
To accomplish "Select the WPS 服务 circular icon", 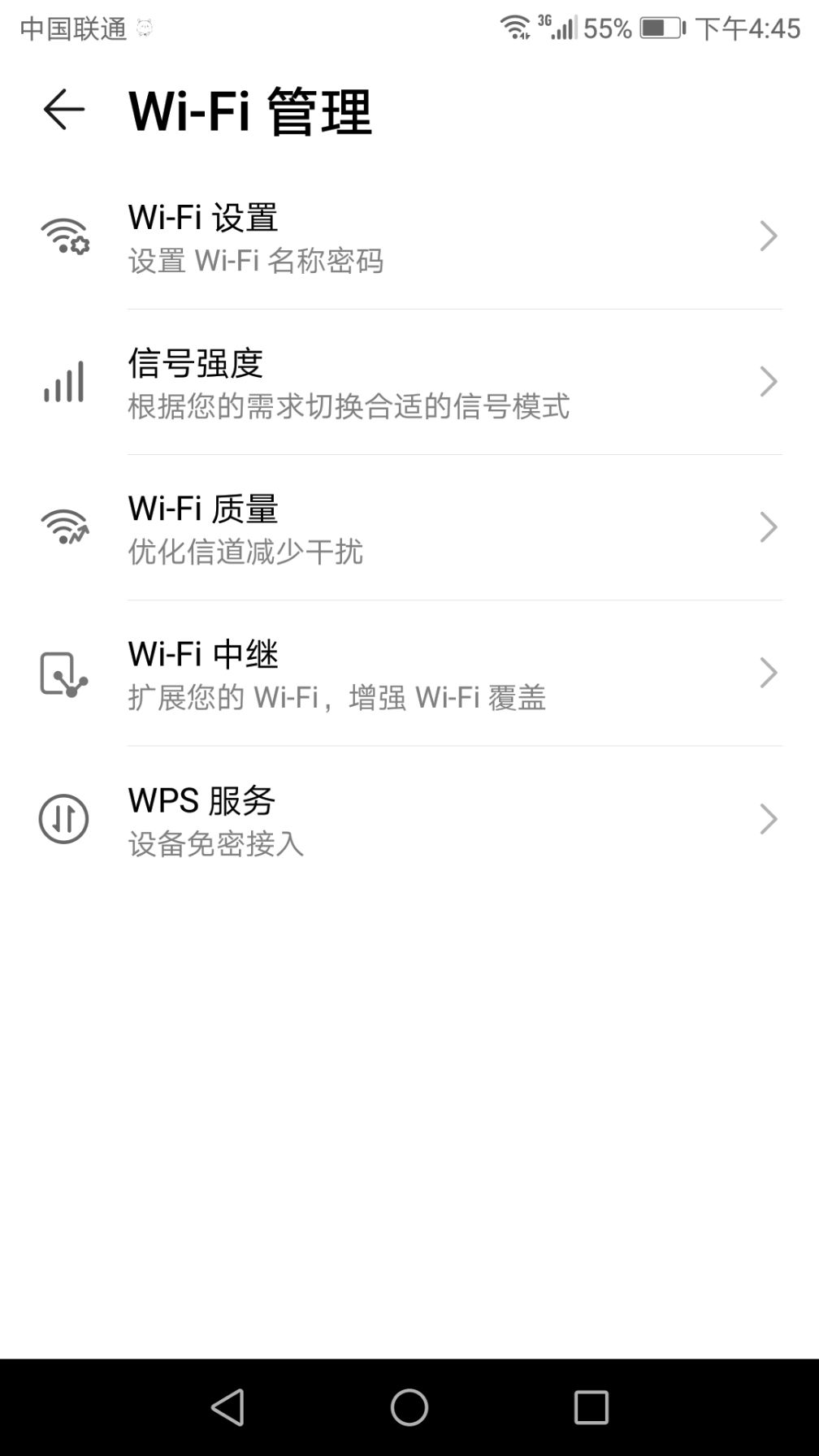I will (65, 818).
